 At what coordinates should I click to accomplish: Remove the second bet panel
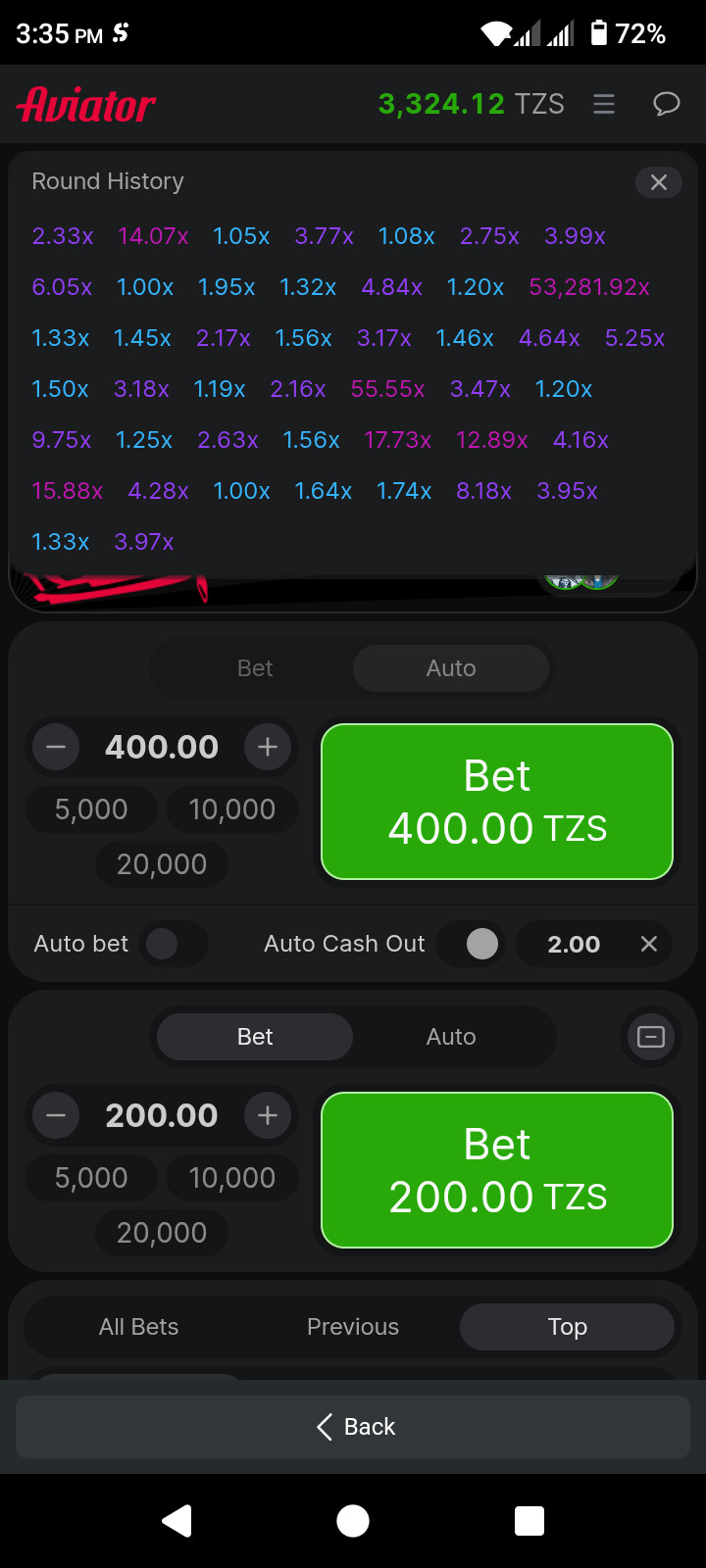click(x=651, y=1037)
